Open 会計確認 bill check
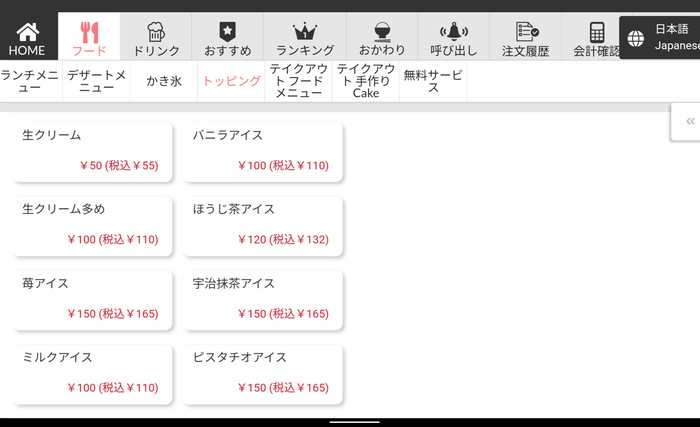The height and width of the screenshot is (427, 700). (596, 37)
